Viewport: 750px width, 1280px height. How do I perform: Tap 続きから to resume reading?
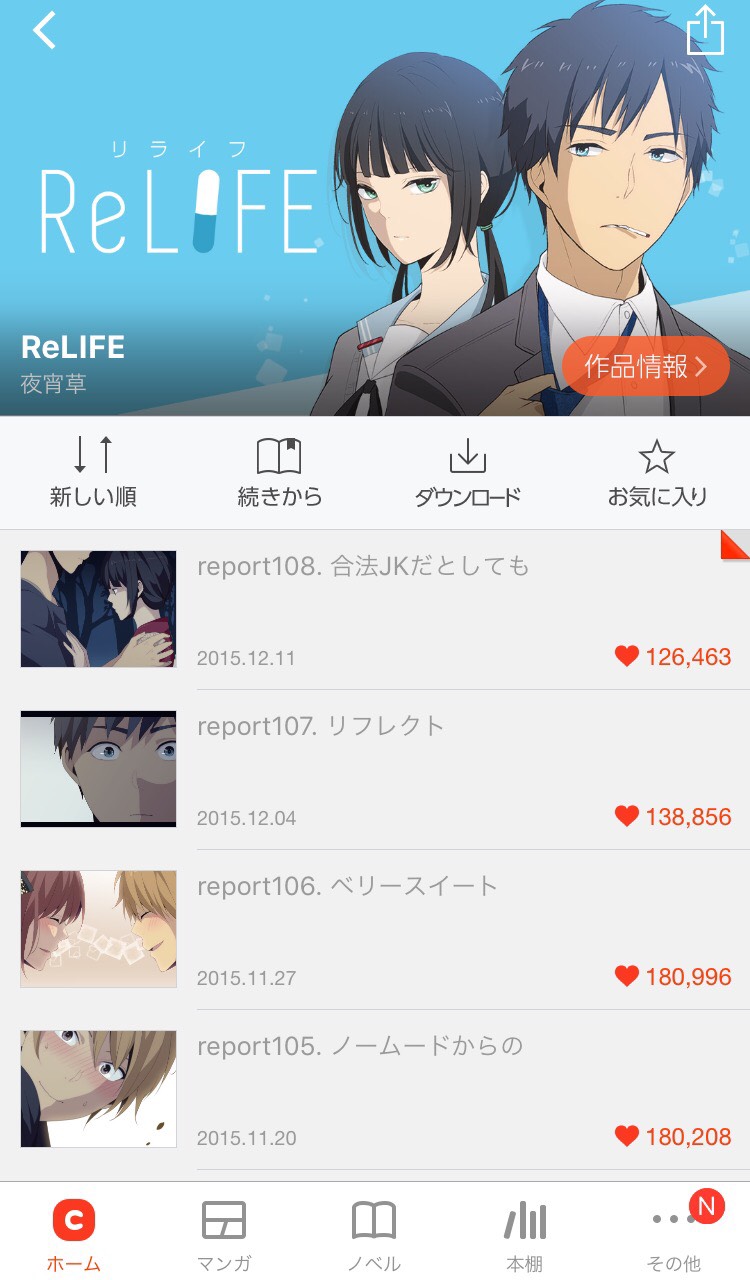[x=279, y=472]
